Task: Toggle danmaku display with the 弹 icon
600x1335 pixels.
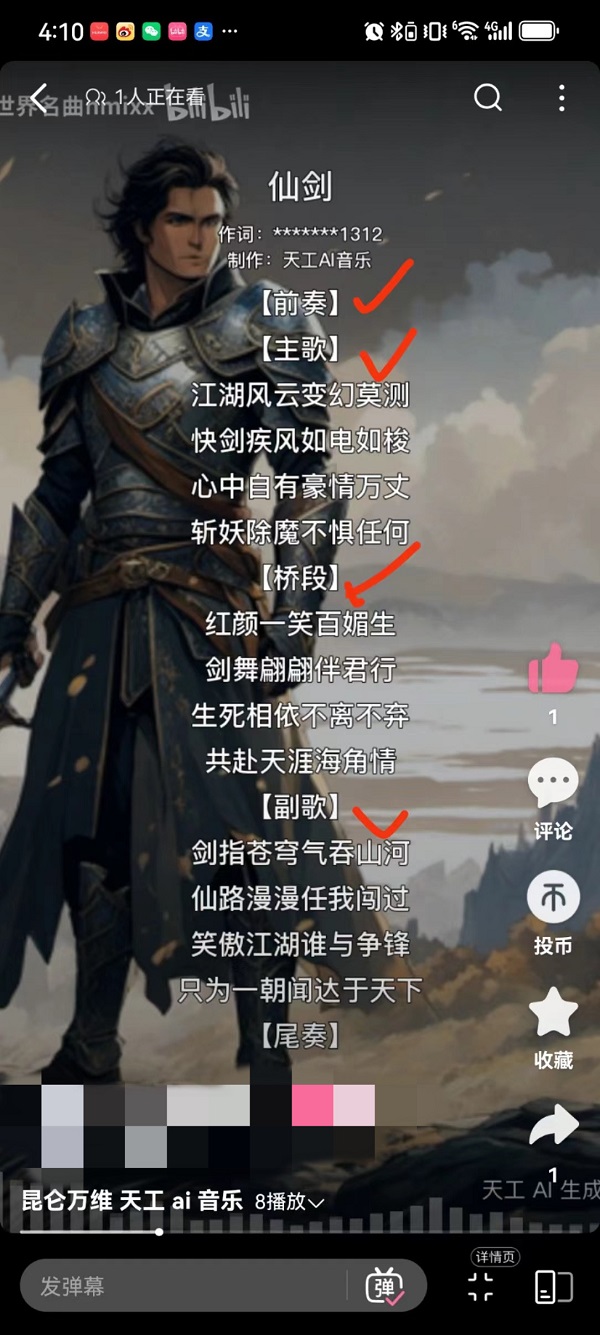Action: click(384, 1286)
